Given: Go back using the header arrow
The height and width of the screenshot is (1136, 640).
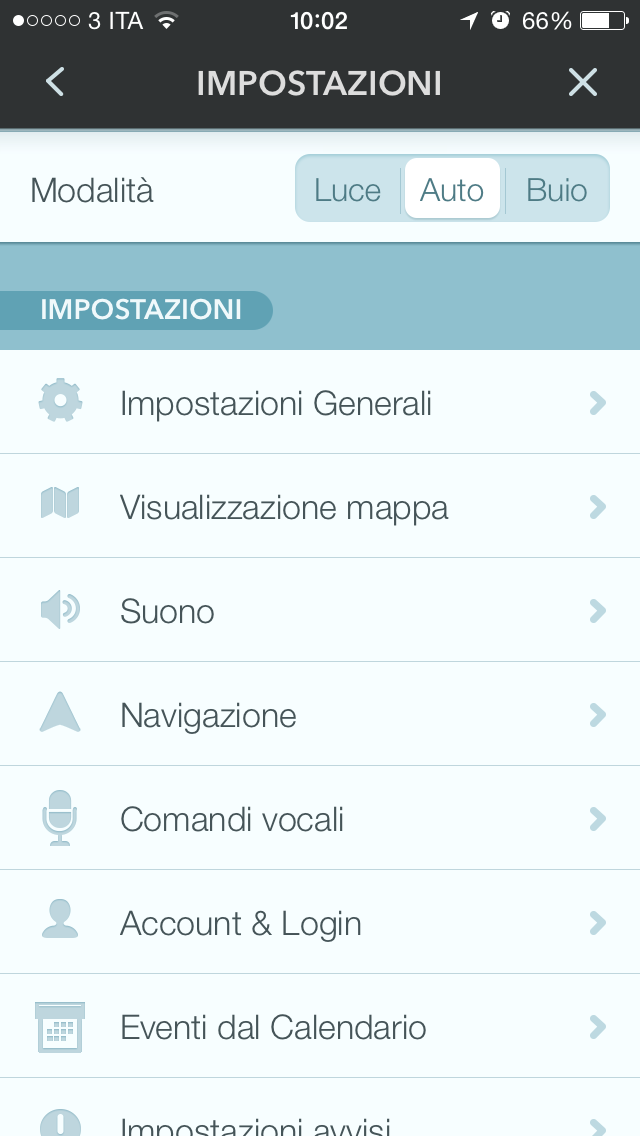Looking at the screenshot, I should [x=55, y=82].
